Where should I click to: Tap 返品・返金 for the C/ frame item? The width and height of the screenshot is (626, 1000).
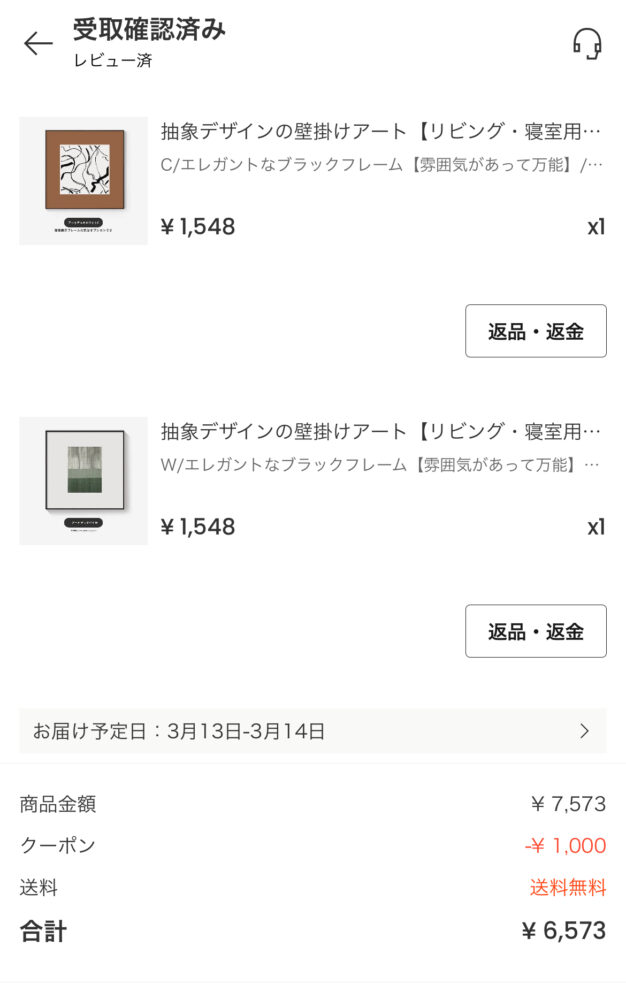[x=535, y=331]
